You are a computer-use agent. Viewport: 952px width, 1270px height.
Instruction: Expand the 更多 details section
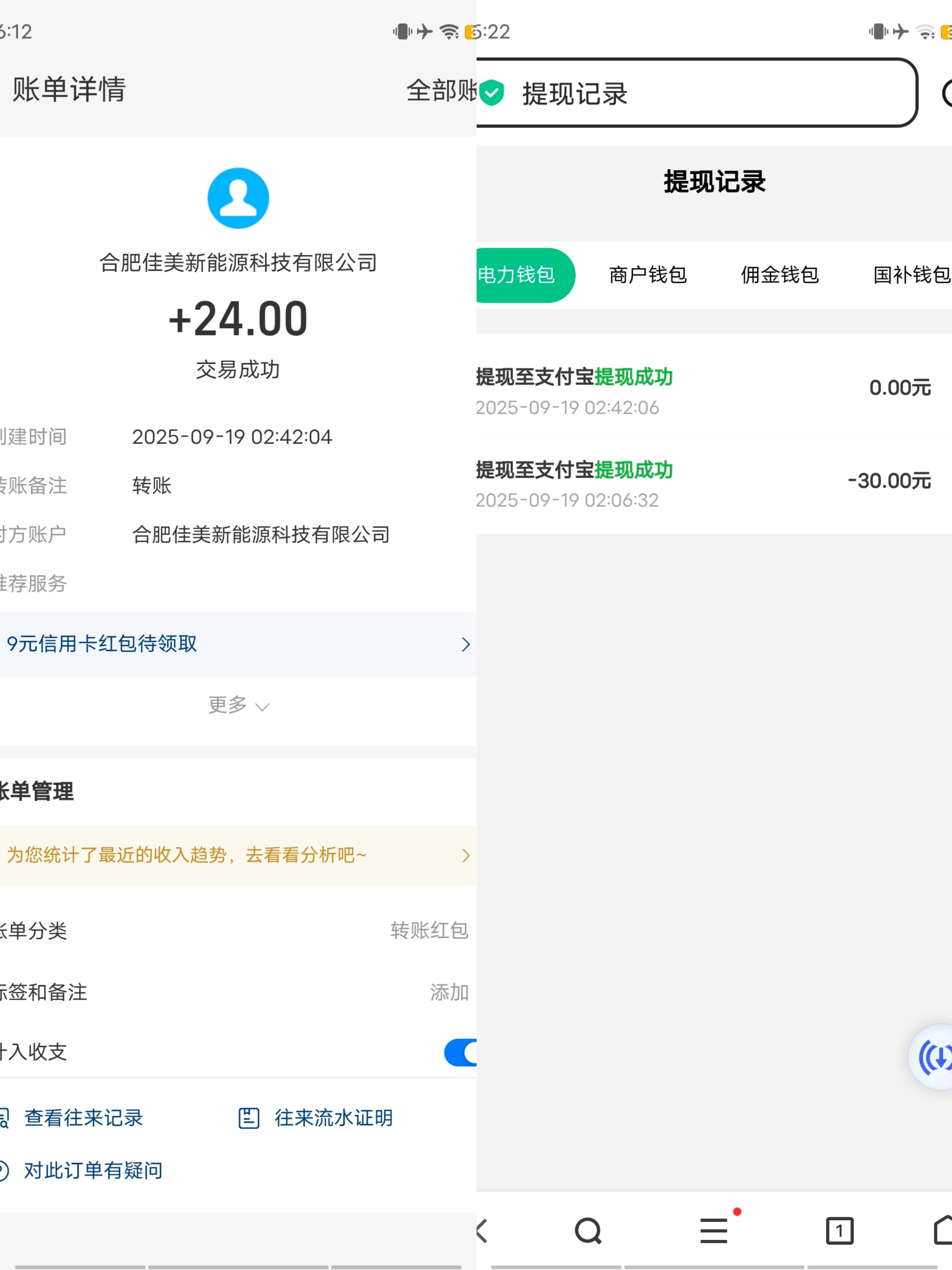[238, 705]
